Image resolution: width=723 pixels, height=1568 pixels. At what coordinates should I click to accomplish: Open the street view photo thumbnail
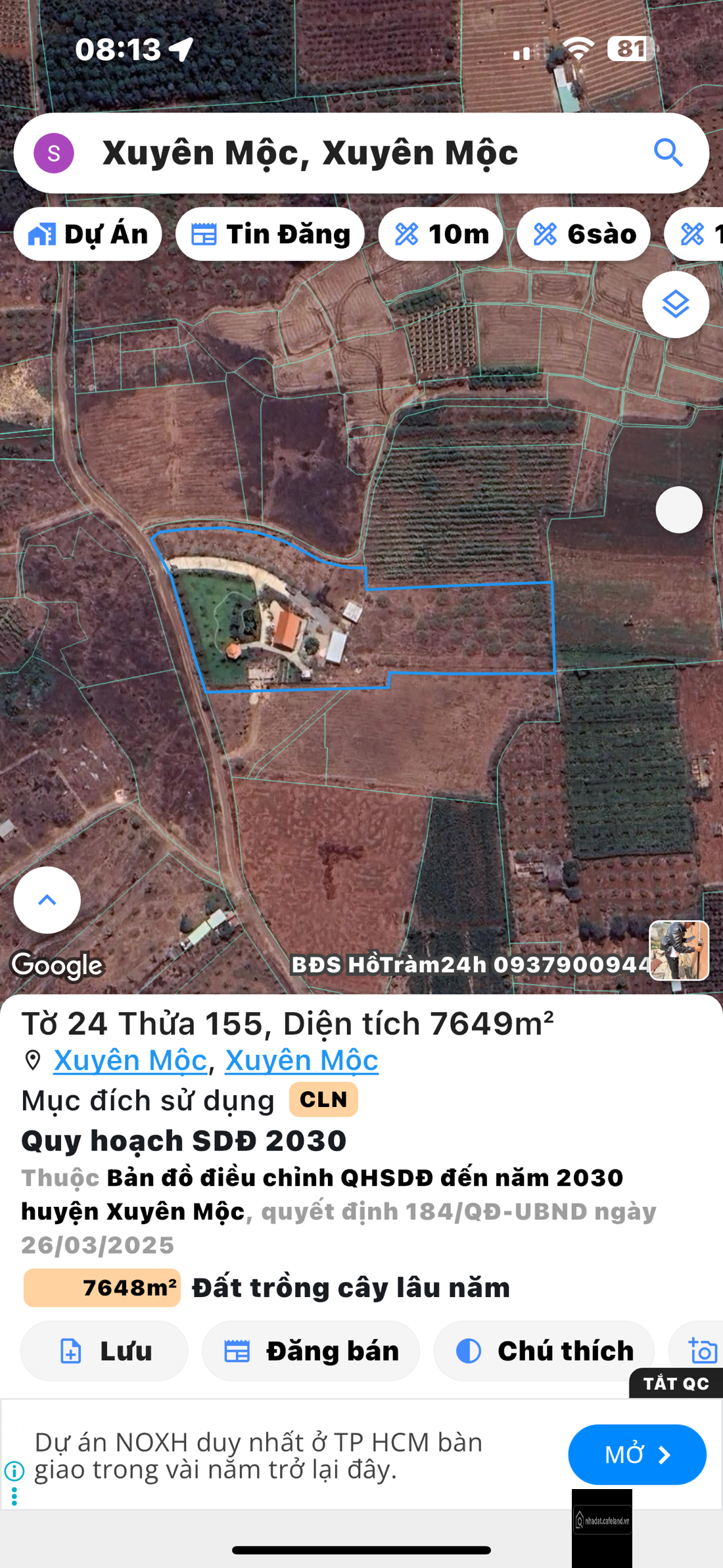click(679, 950)
